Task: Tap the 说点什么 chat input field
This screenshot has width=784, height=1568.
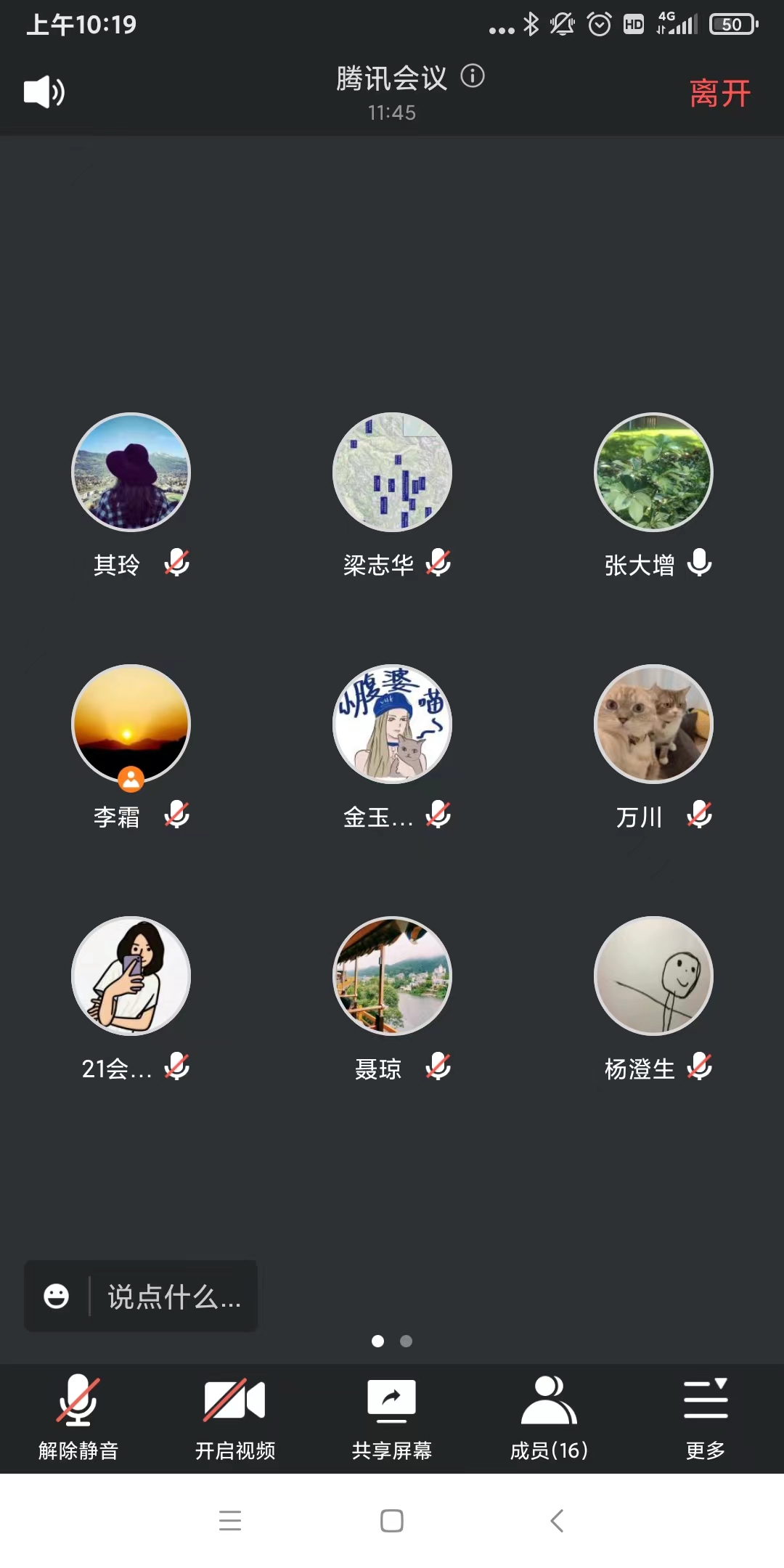Action: 173,1297
